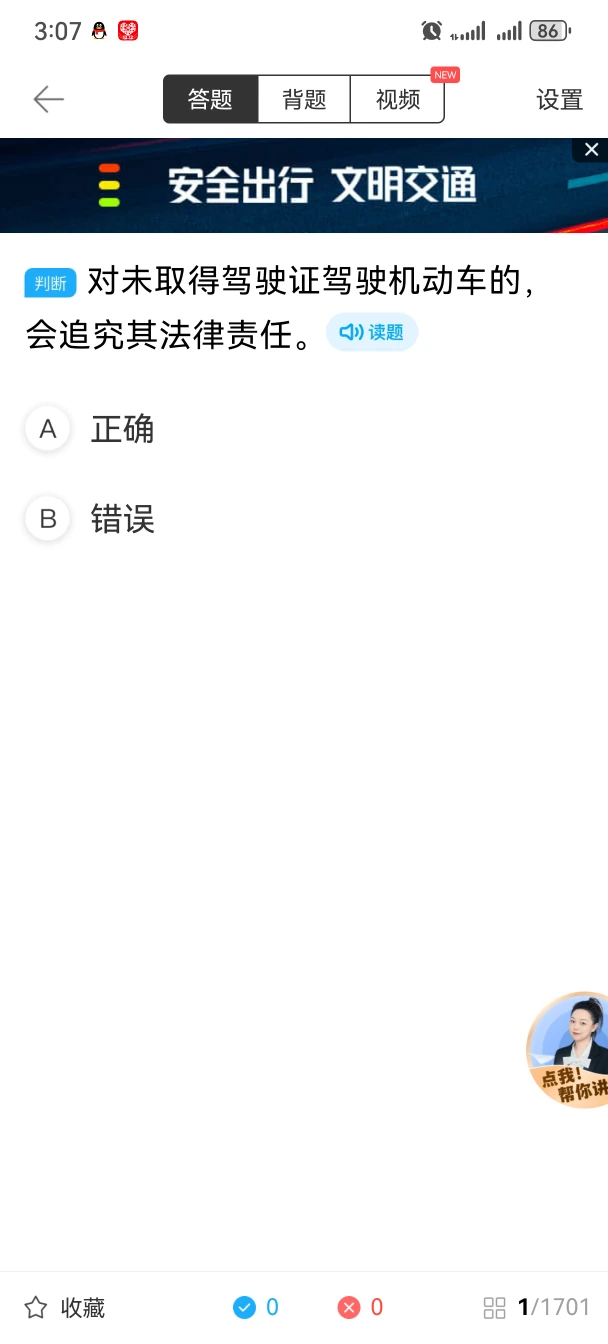Close the 安全出行 banner
Image resolution: width=608 pixels, height=1344 pixels.
pyautogui.click(x=591, y=150)
